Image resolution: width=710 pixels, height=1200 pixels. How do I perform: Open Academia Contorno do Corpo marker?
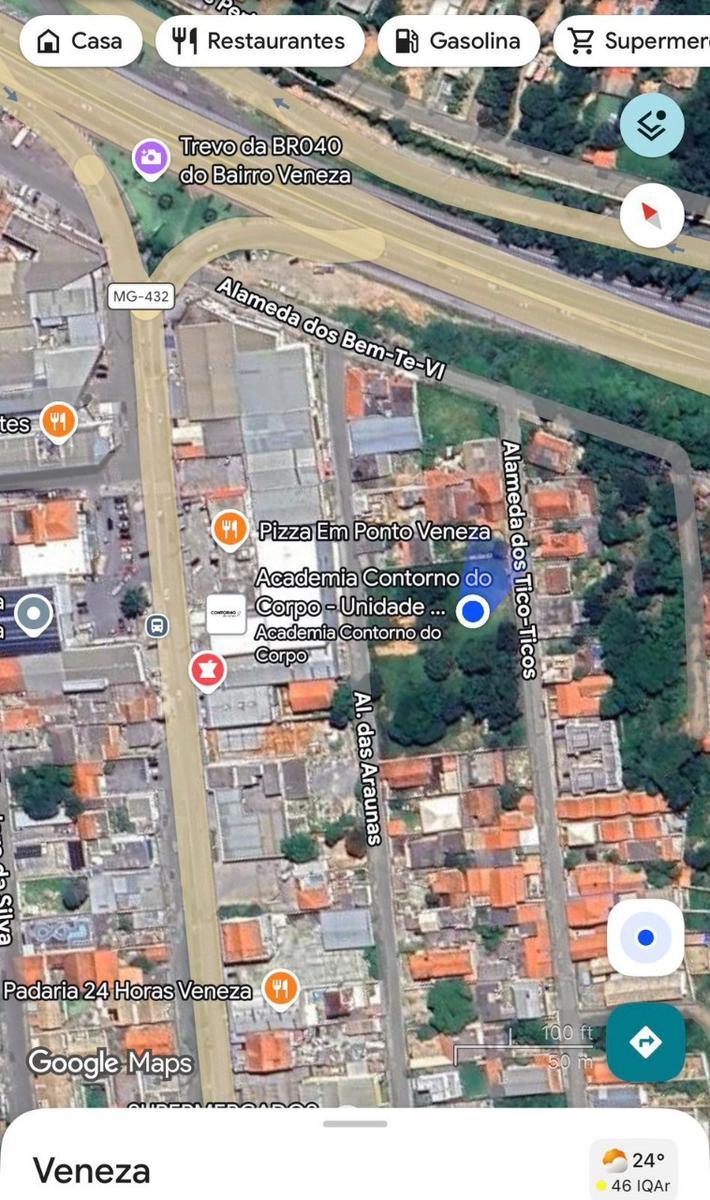[x=226, y=613]
